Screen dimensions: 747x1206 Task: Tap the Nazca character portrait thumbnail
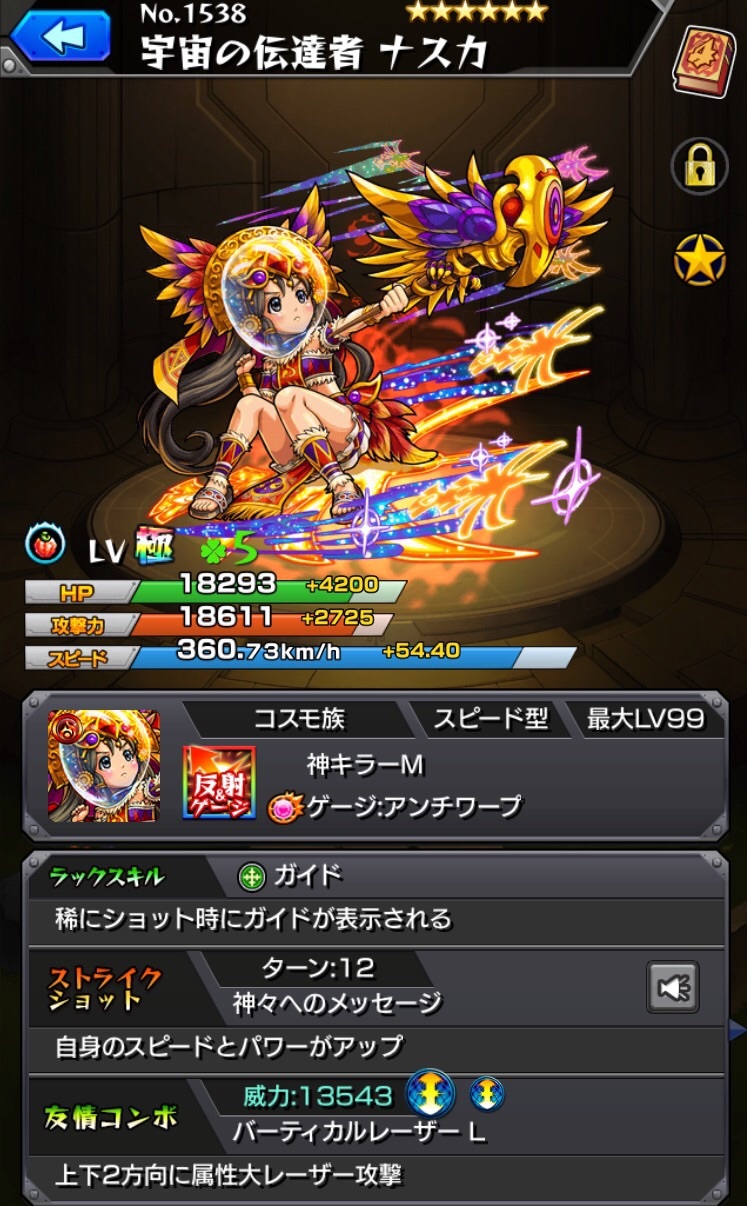tap(104, 766)
